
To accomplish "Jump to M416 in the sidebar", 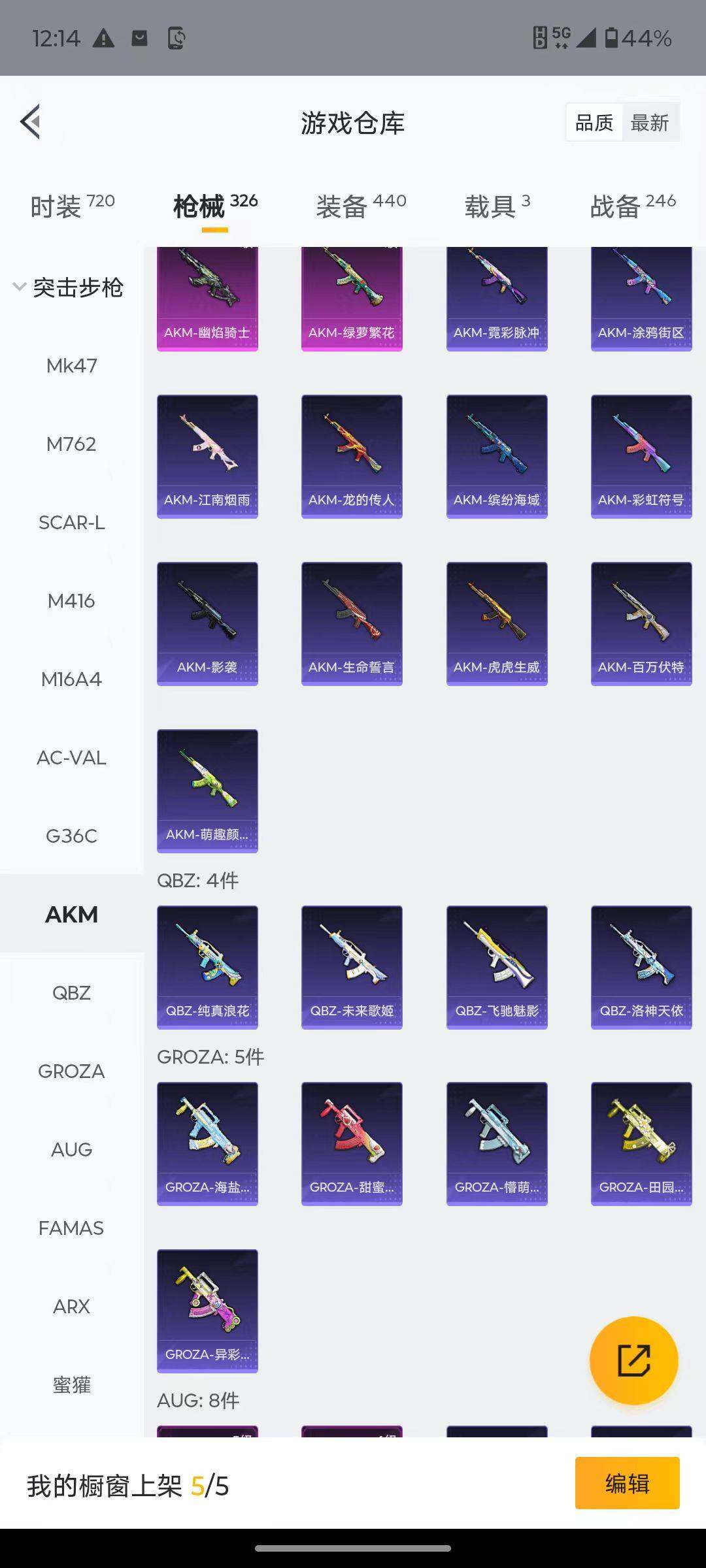I will pyautogui.click(x=71, y=601).
